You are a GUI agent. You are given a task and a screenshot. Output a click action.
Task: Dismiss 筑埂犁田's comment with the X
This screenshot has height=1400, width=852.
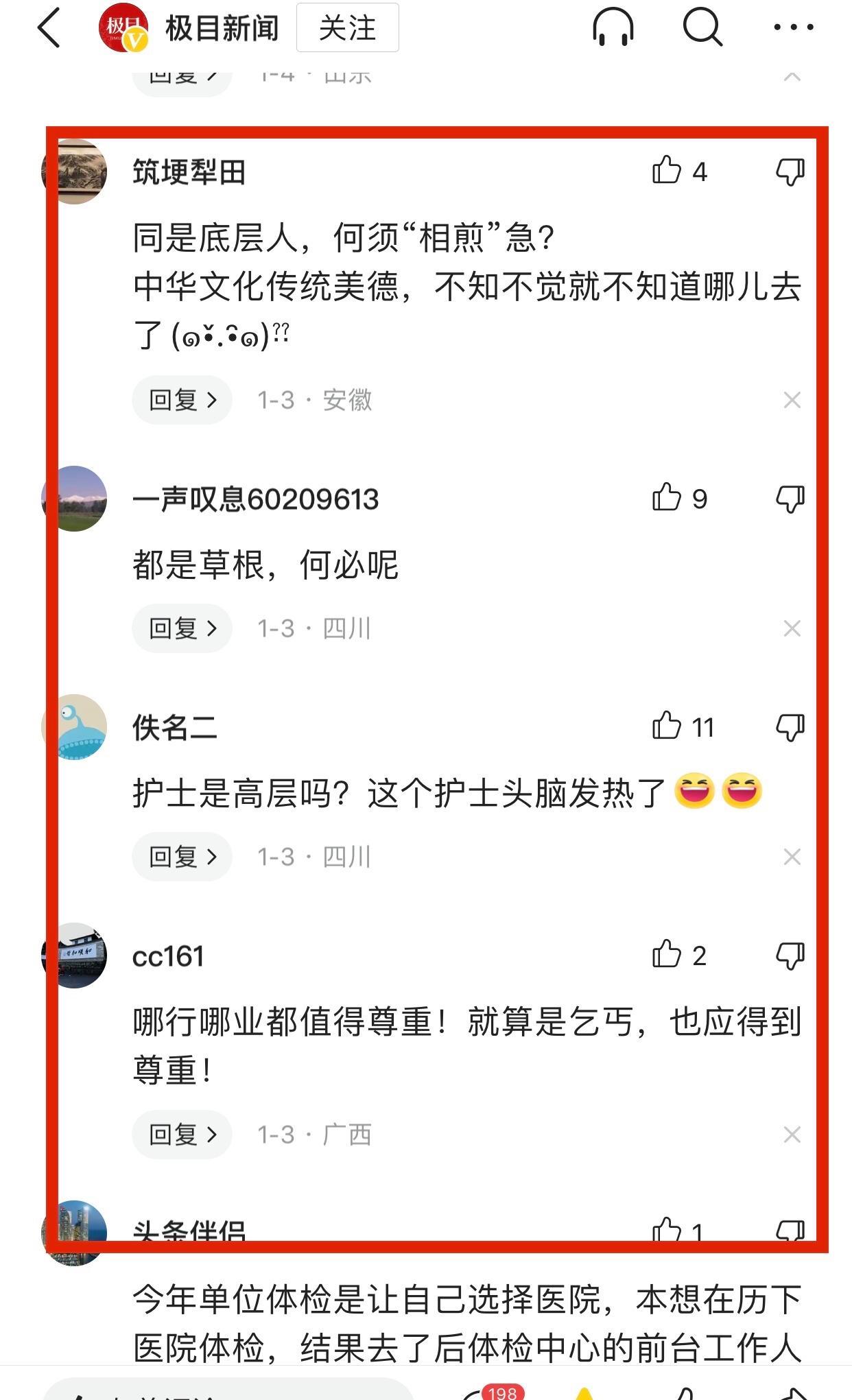point(792,400)
